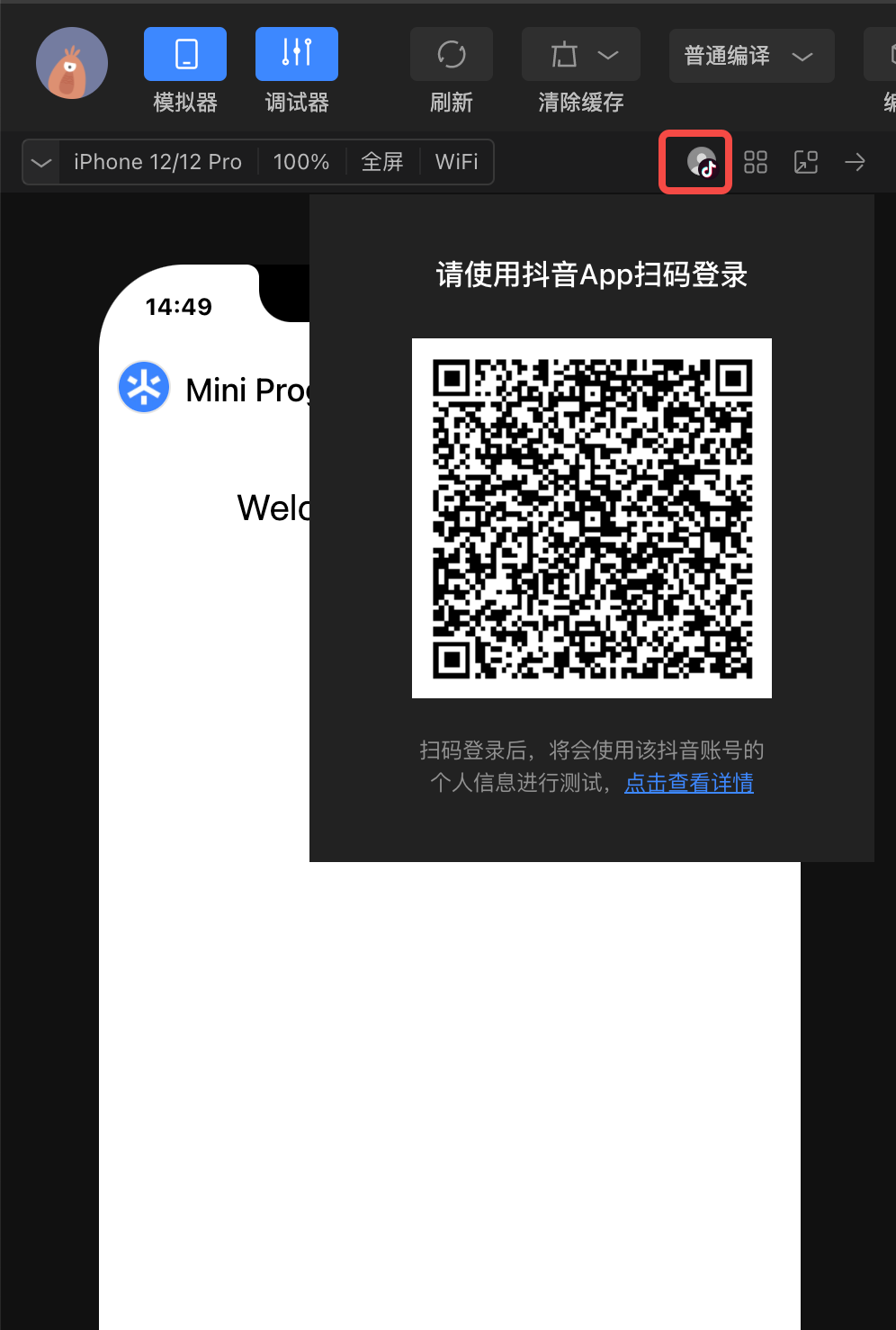Open the 点击查看详情 link
The image size is (896, 1330).
click(689, 783)
